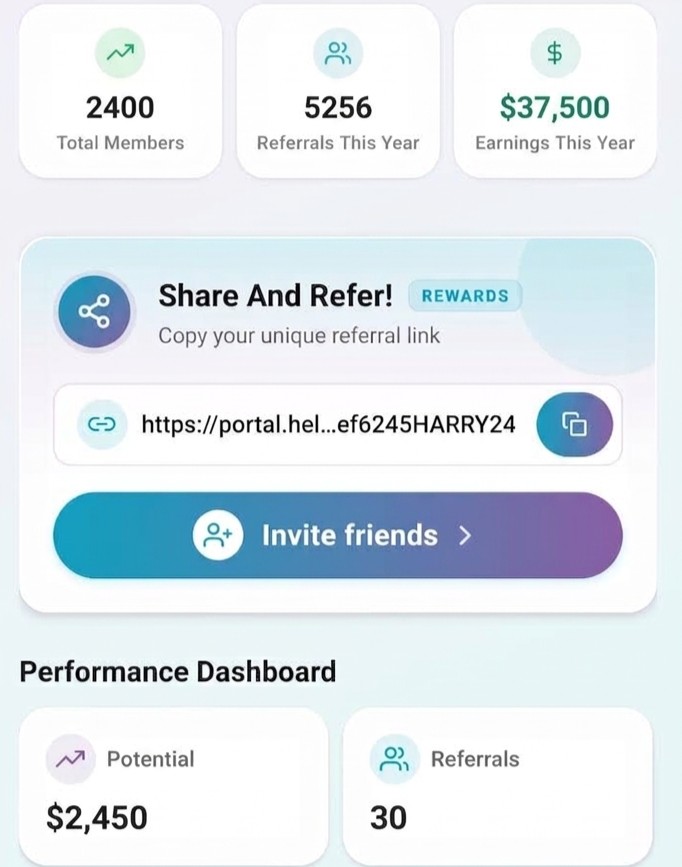Open the Referrals 30 card
The width and height of the screenshot is (682, 867).
click(x=498, y=787)
